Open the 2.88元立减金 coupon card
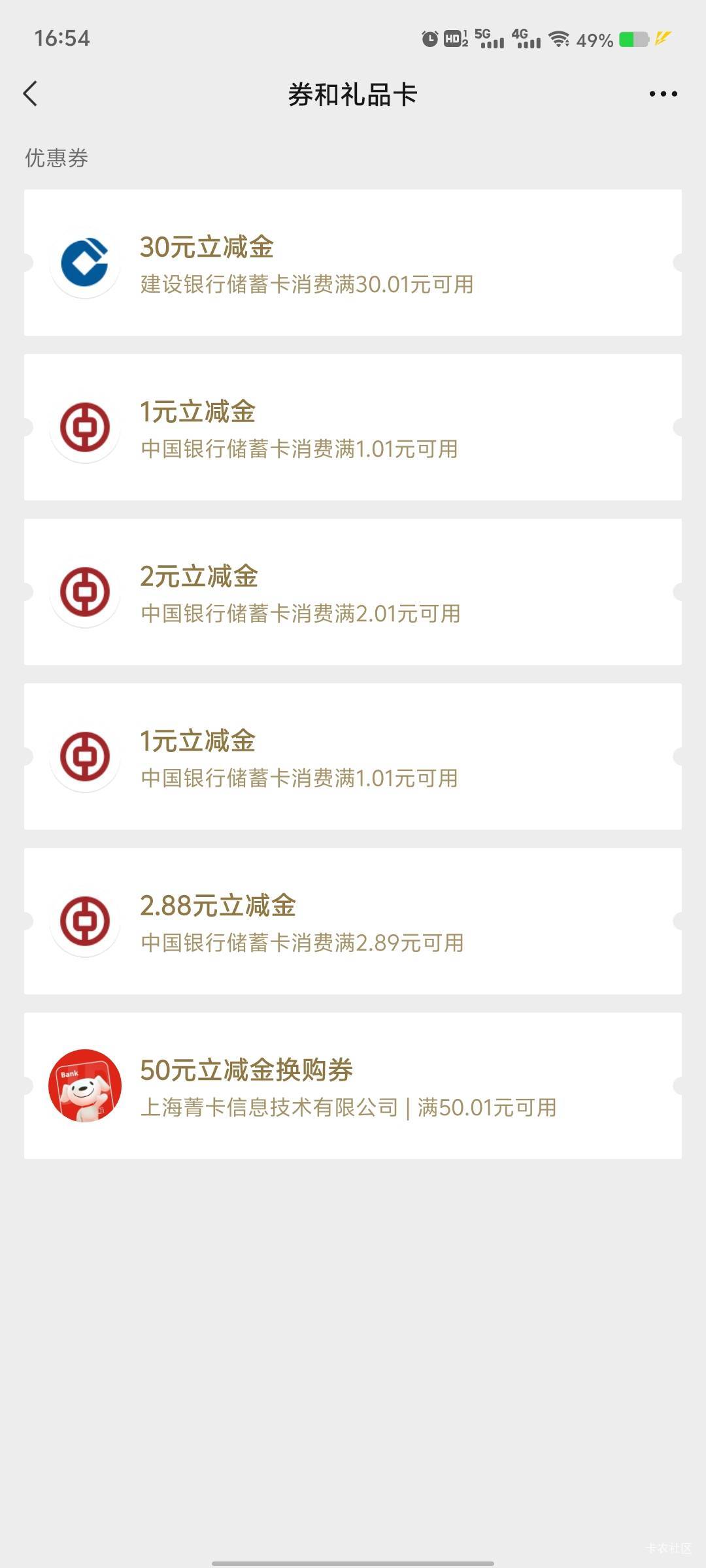706x1568 pixels. [x=353, y=921]
